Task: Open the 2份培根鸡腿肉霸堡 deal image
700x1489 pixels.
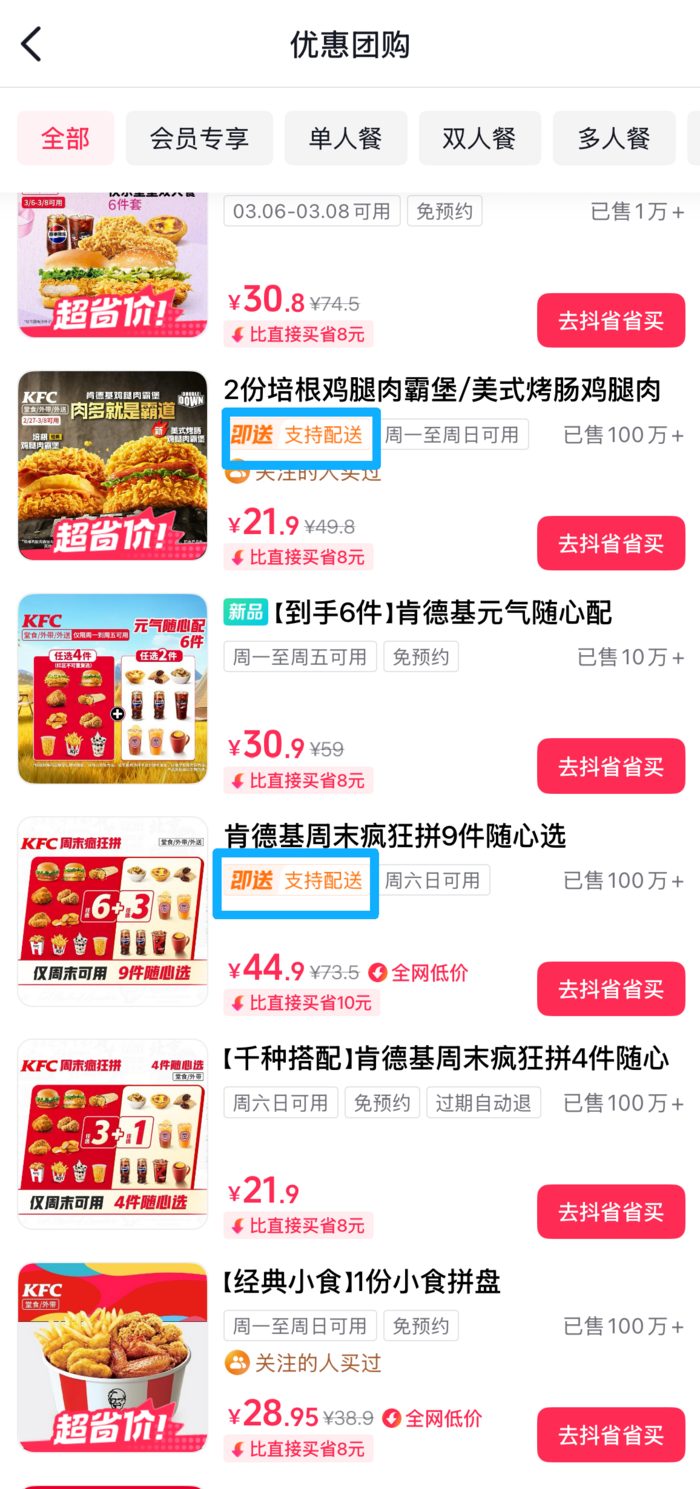Action: [x=112, y=465]
